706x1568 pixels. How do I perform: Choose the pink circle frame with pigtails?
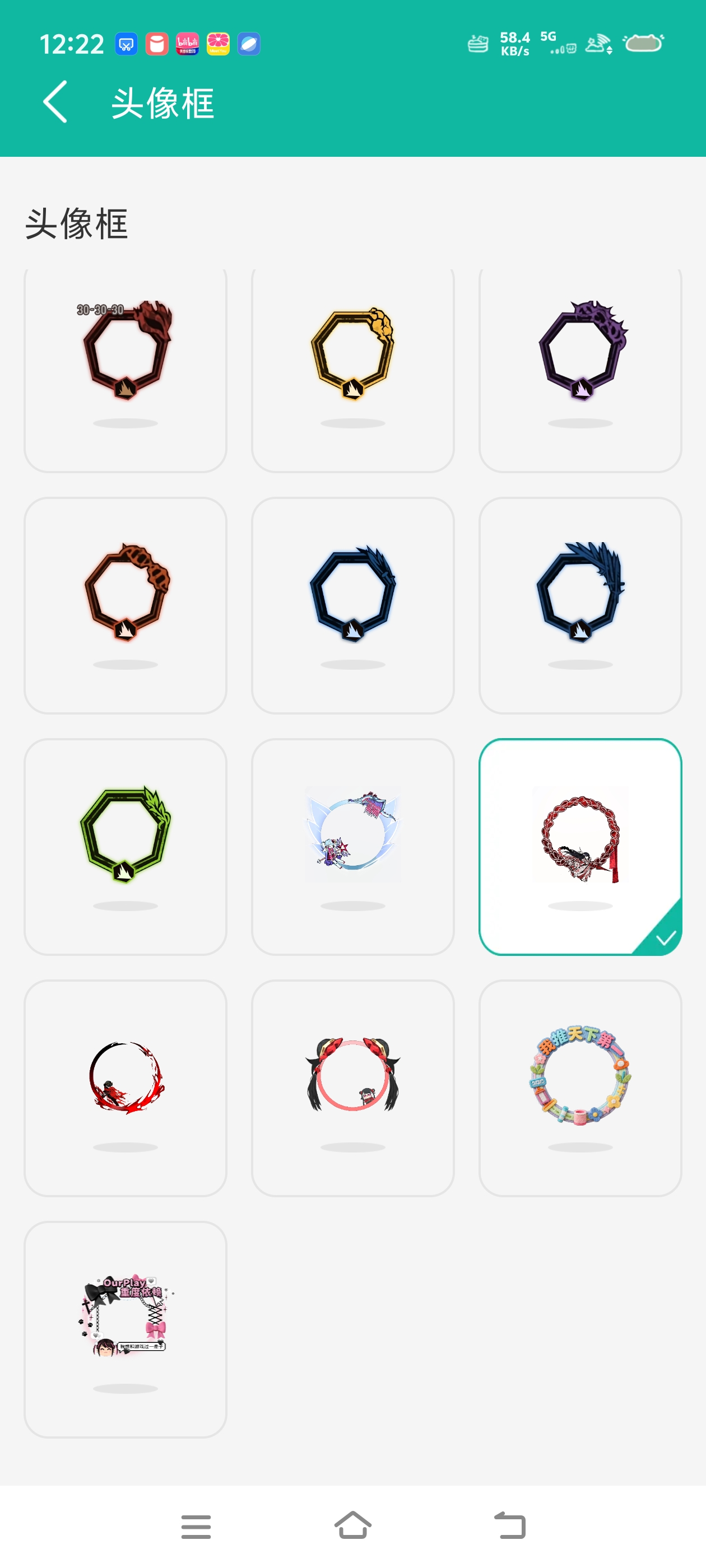[x=352, y=1087]
